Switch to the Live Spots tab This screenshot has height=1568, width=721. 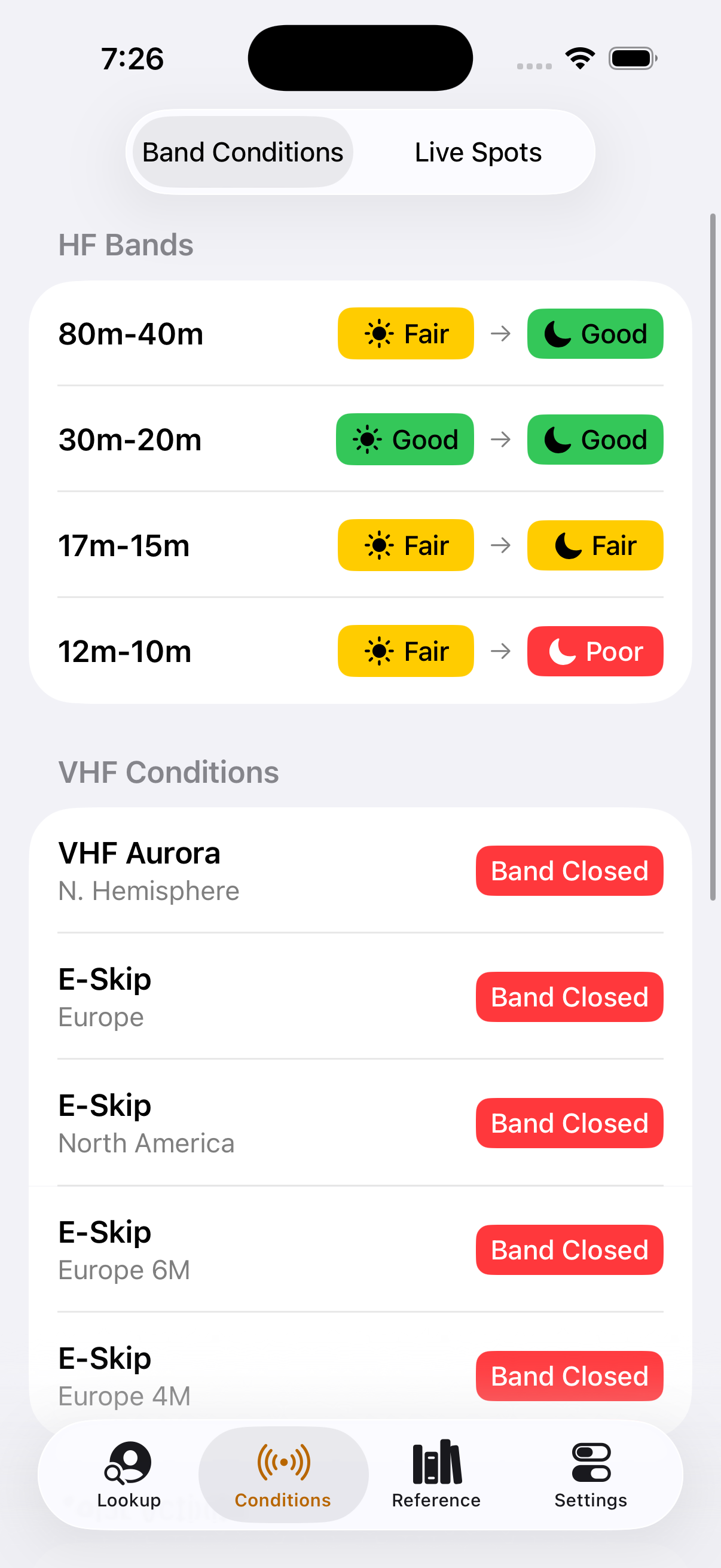(x=478, y=151)
